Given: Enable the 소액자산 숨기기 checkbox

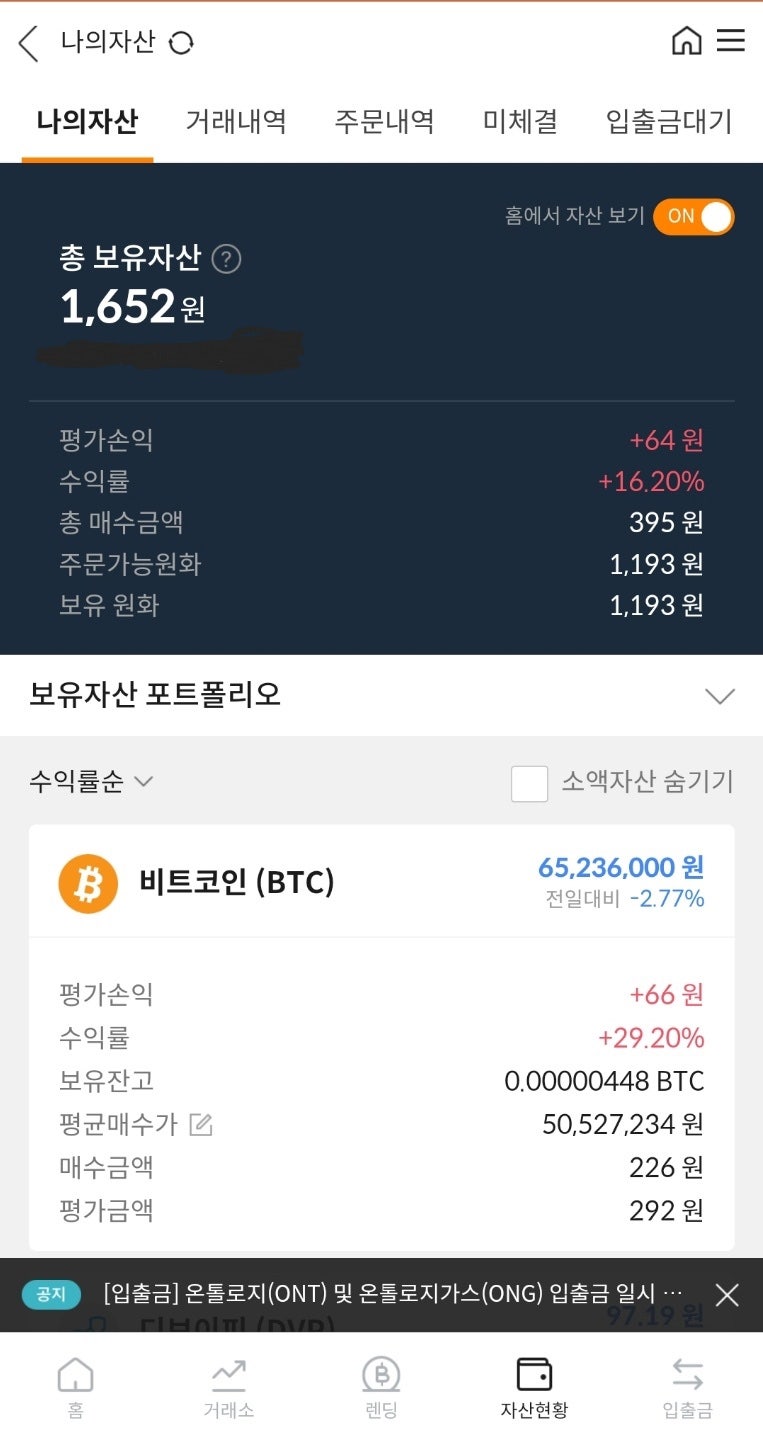Looking at the screenshot, I should coord(529,783).
